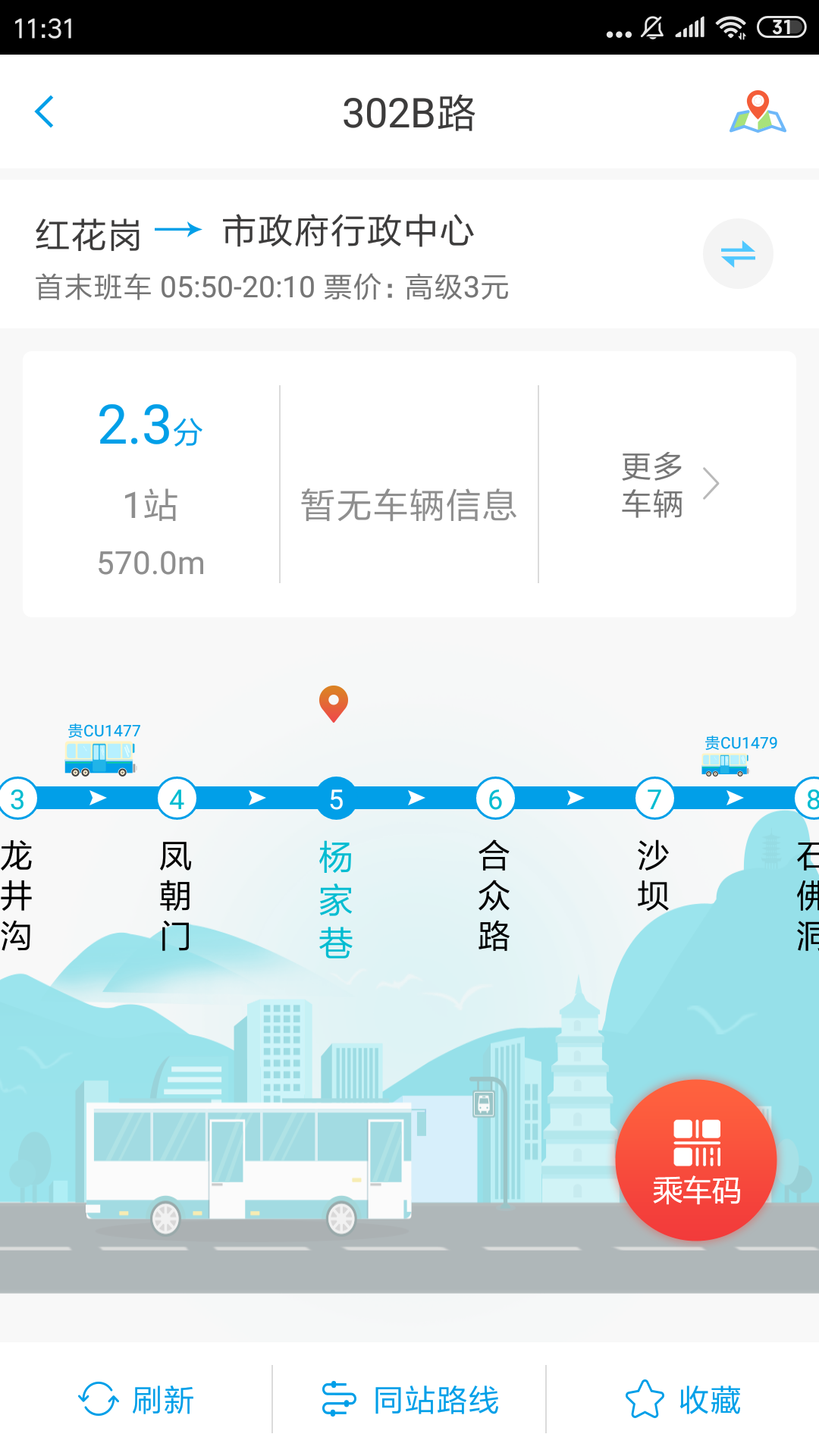Tap station 4 凤朝门 circle marker
This screenshot has width=819, height=1456.
(x=177, y=798)
